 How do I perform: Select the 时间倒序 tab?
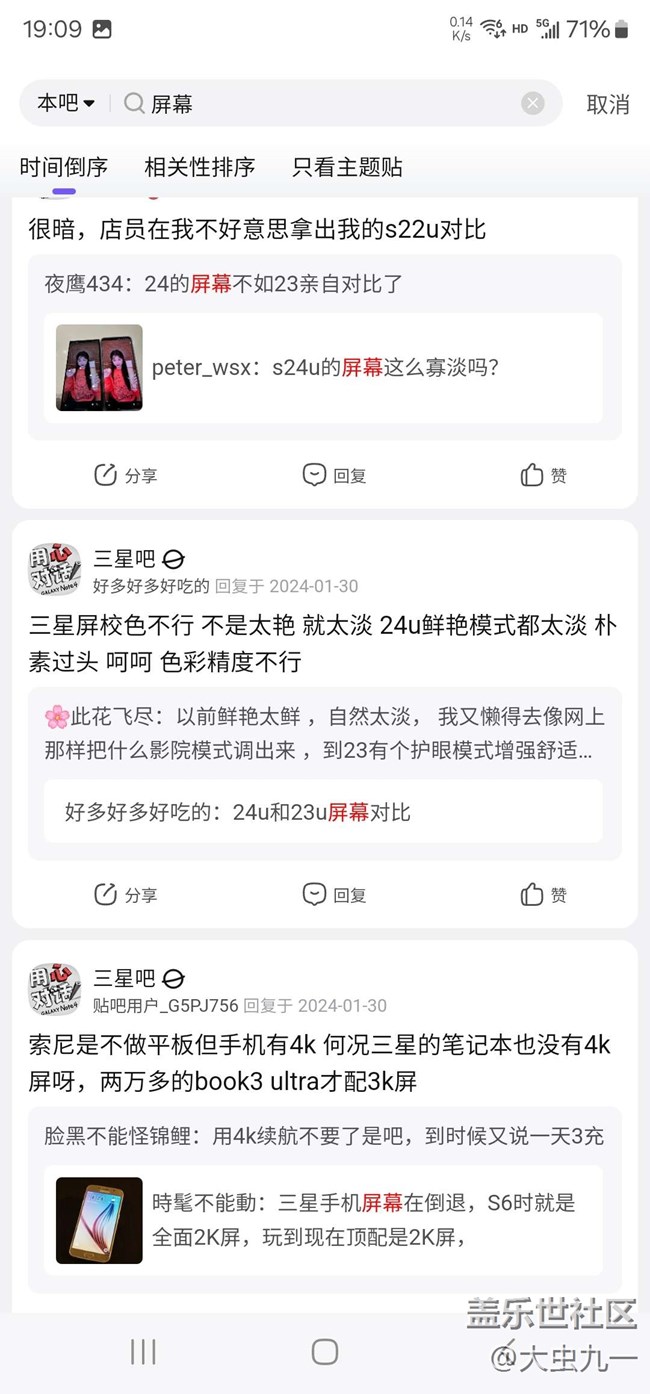pos(64,167)
